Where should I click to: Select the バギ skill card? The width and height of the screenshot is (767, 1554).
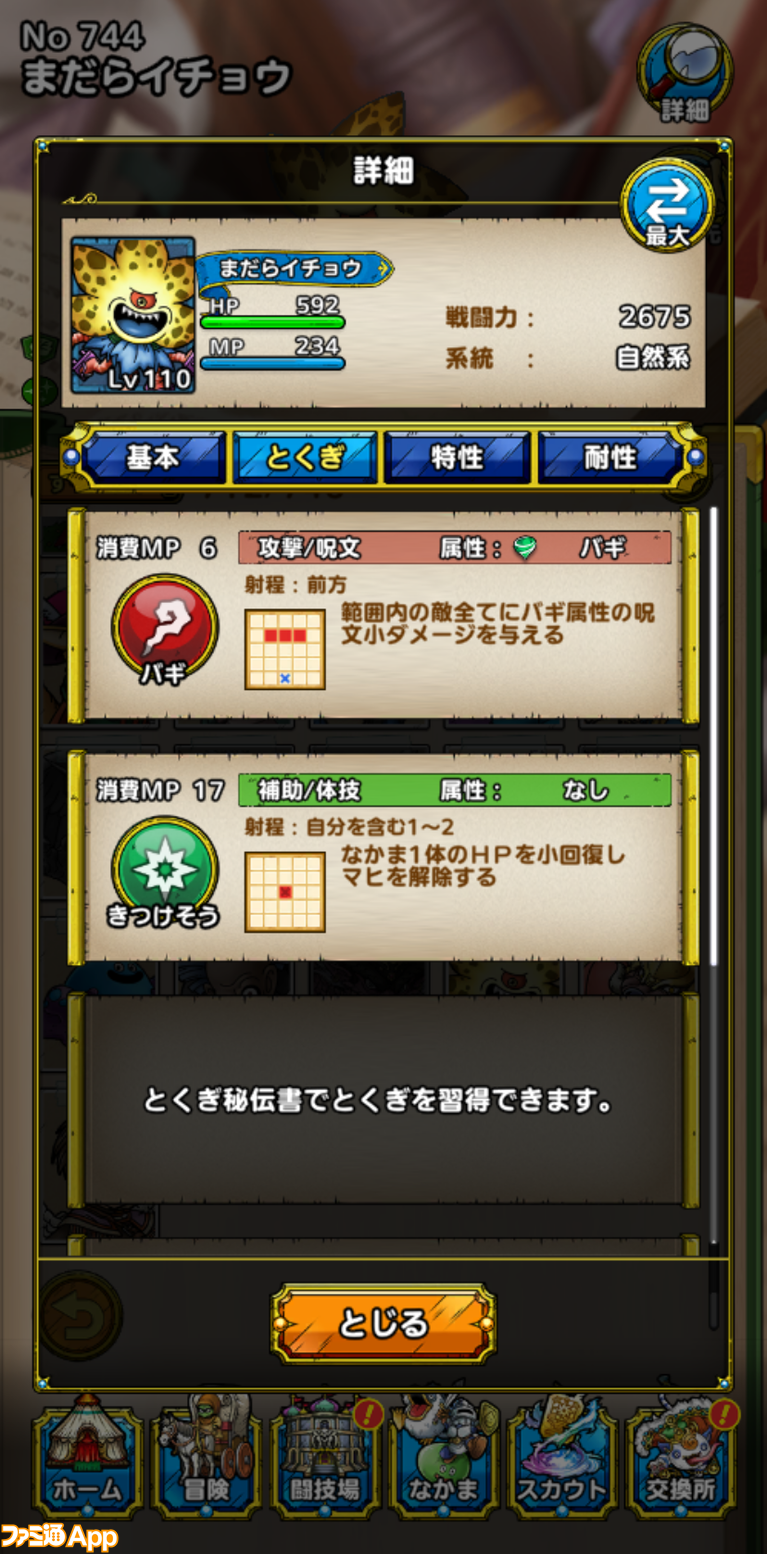click(x=383, y=615)
